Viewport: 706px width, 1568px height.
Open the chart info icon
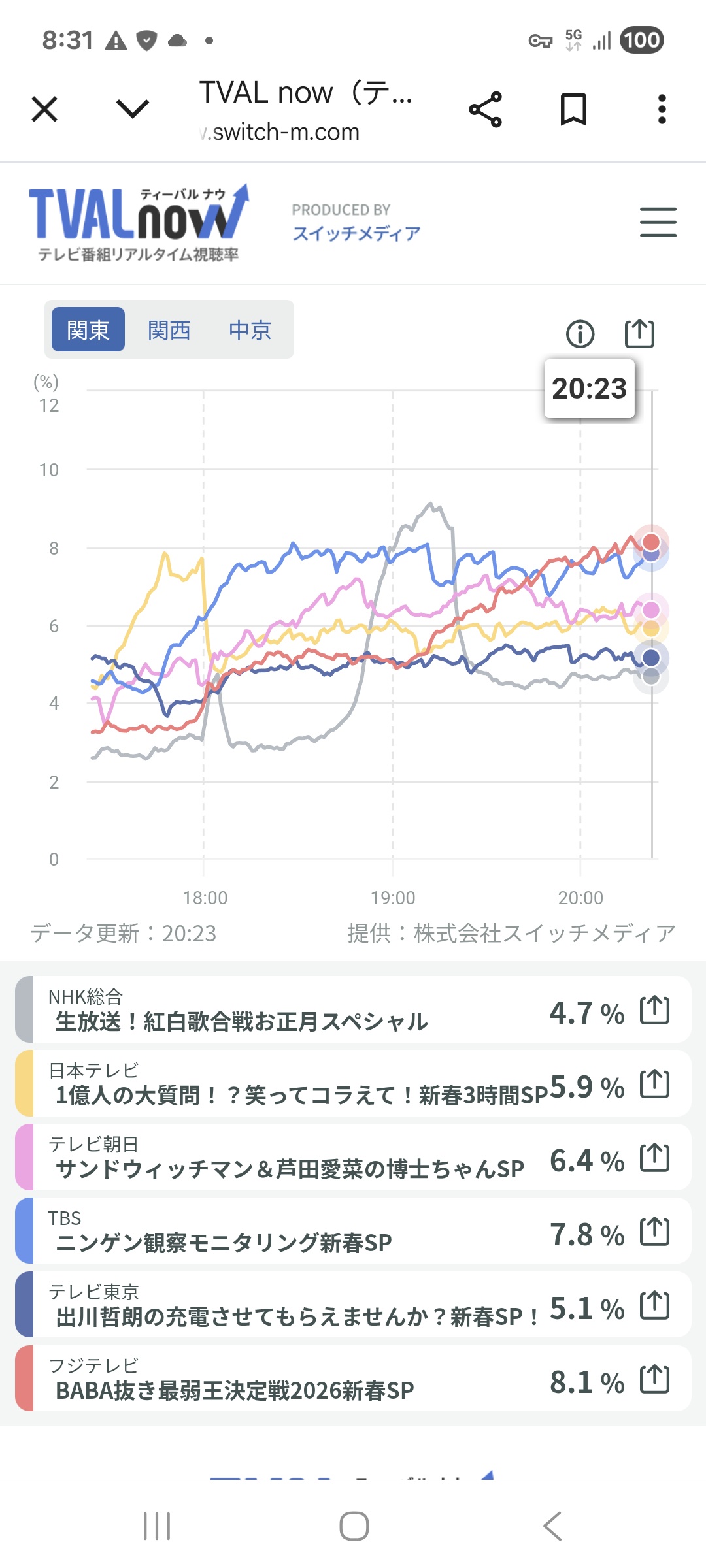point(580,334)
